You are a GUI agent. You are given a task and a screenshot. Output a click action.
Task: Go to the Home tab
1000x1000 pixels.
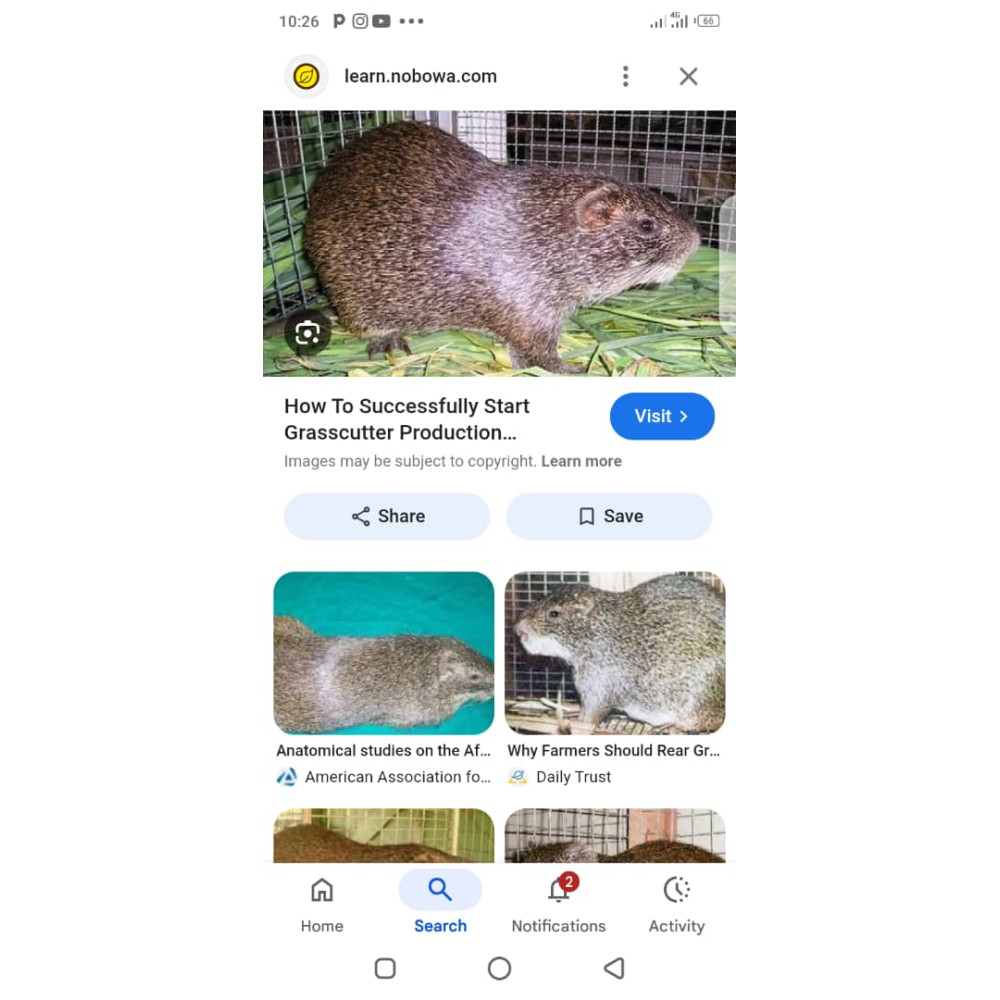pos(322,905)
